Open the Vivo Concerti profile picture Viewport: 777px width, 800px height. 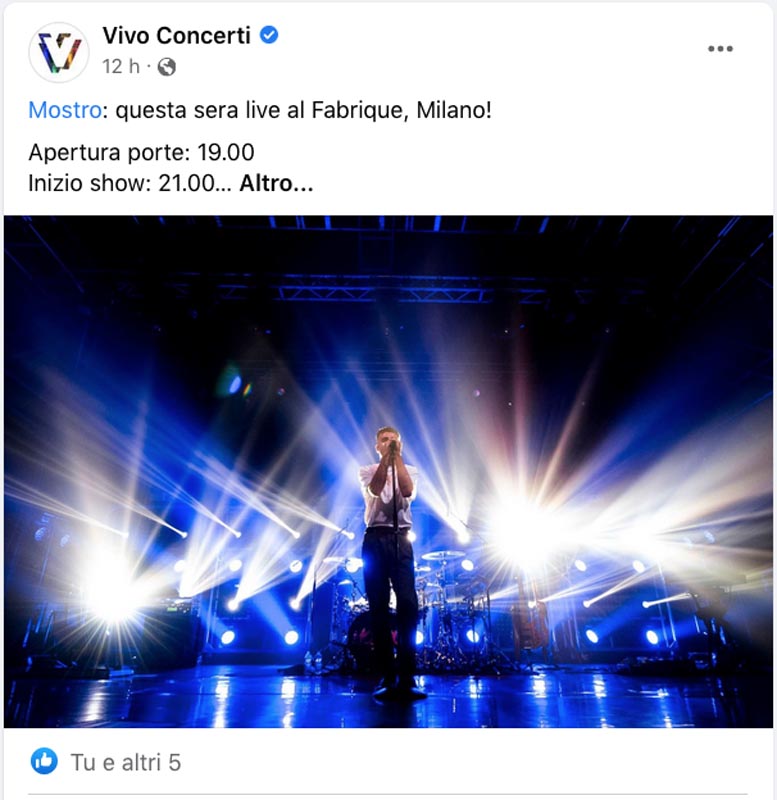[x=59, y=52]
